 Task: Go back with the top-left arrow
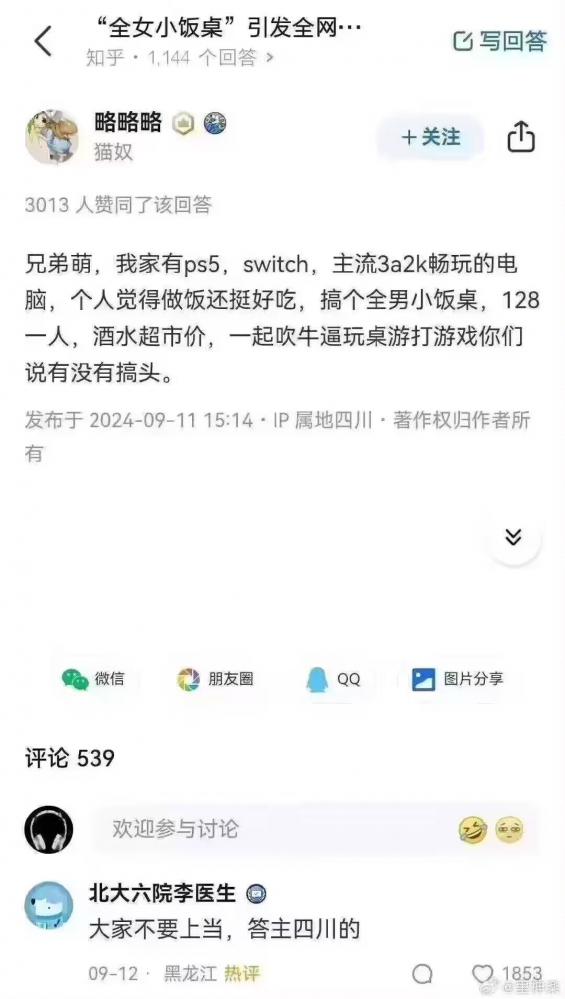pyautogui.click(x=43, y=41)
